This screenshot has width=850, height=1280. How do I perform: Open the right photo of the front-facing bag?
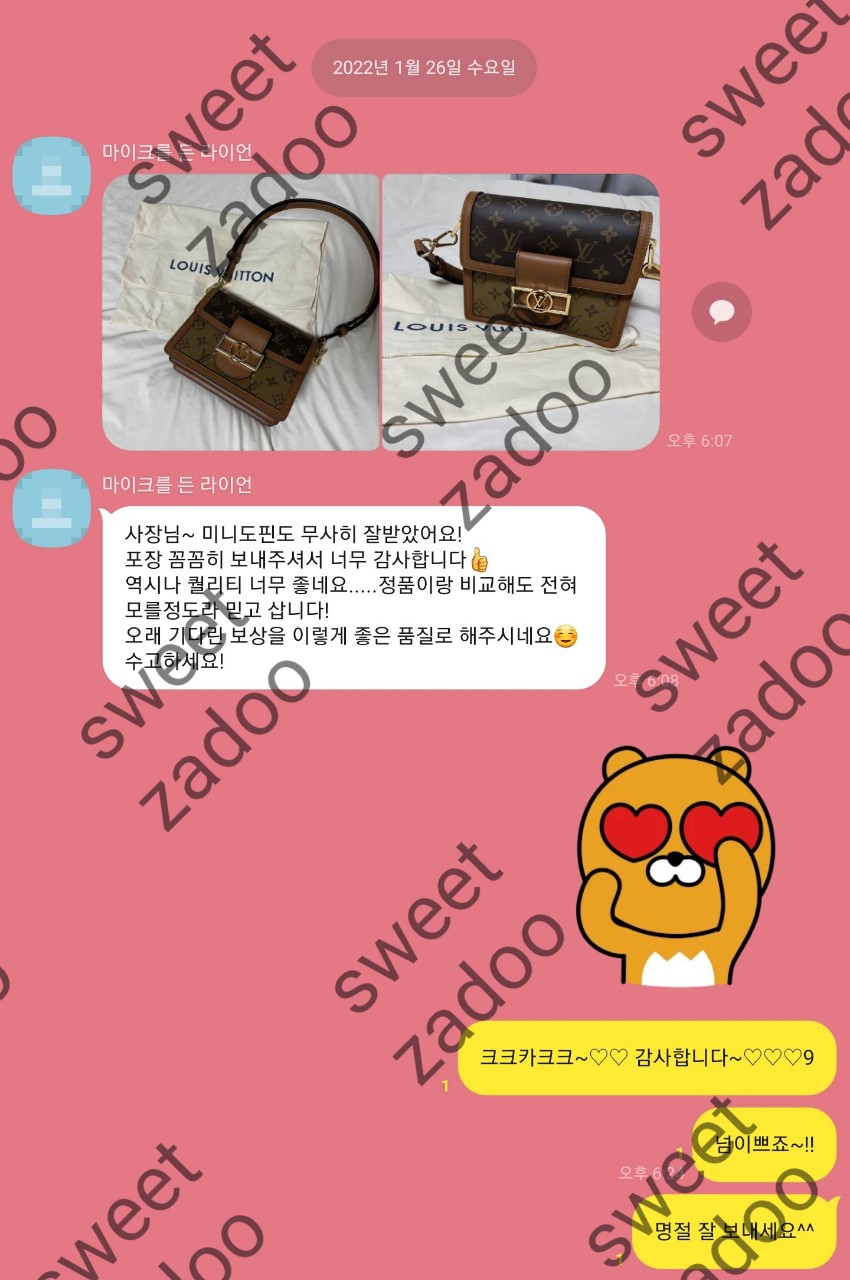(520, 312)
